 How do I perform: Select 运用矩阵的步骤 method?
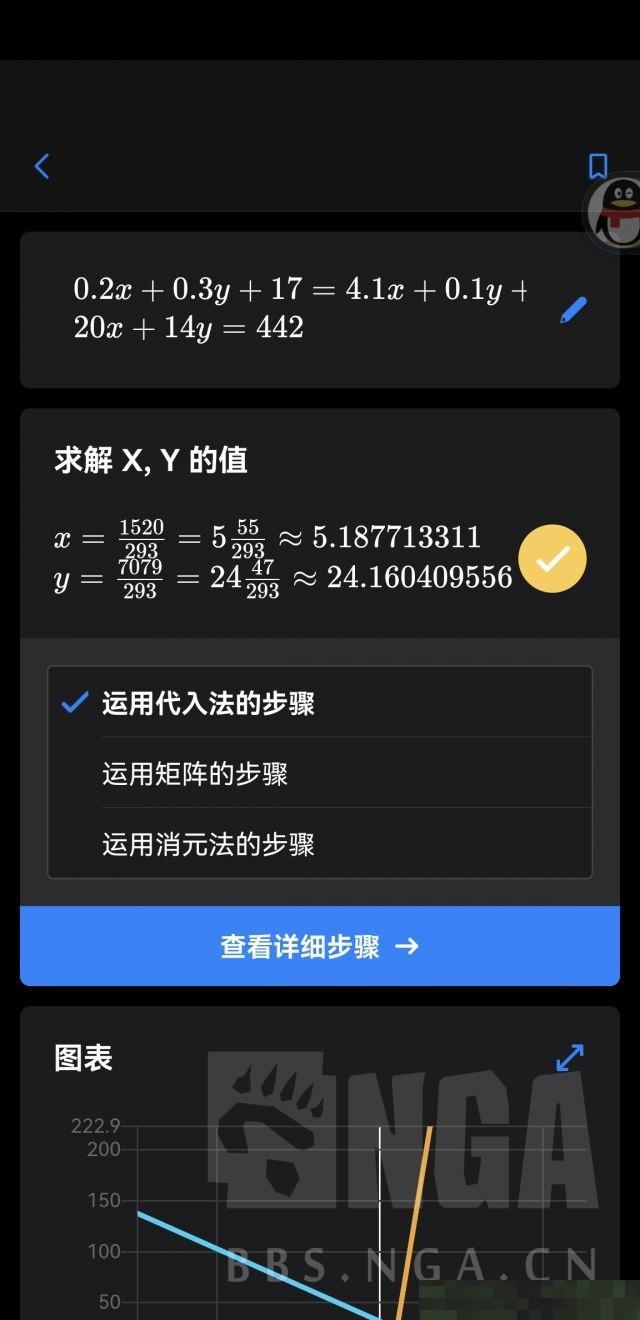[x=320, y=773]
